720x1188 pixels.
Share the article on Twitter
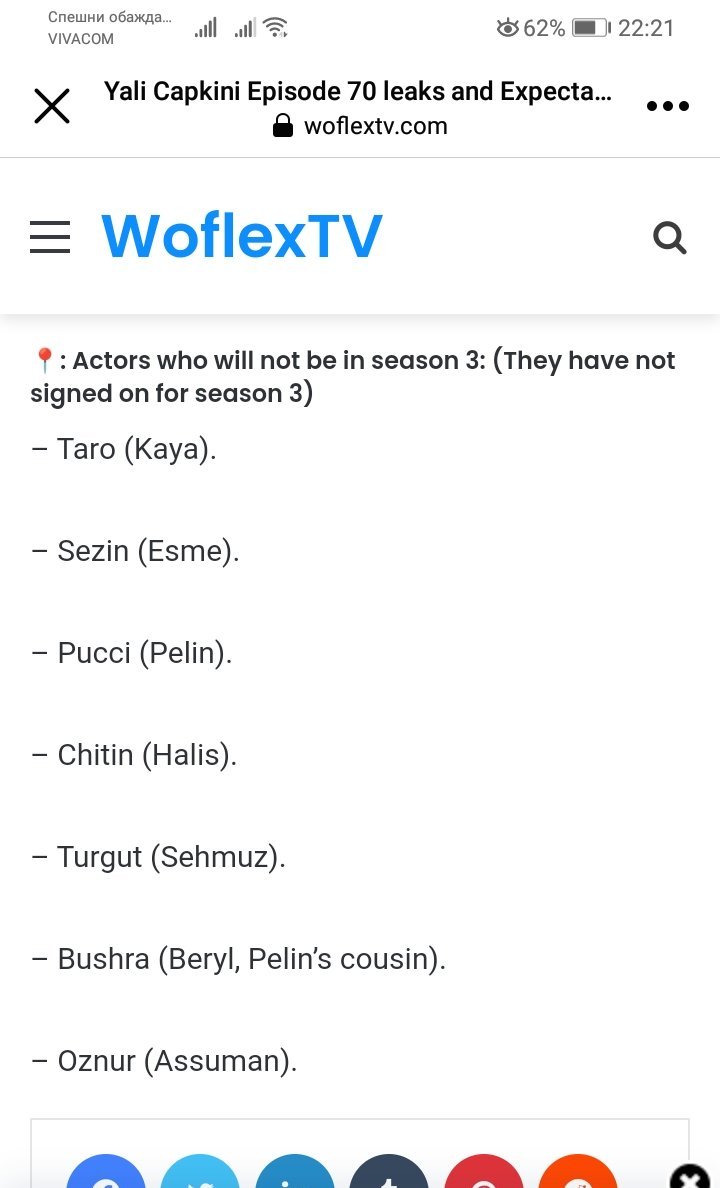coord(200,1171)
